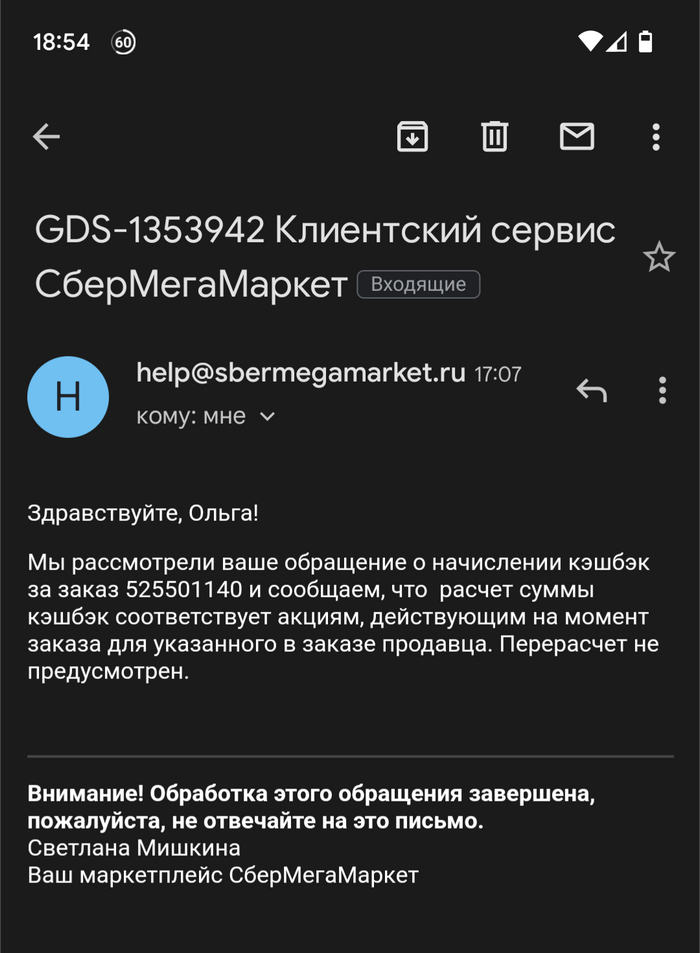The height and width of the screenshot is (953, 700).
Task: Open sender avatar for help@sbermegamarket.ru
Action: (68, 397)
